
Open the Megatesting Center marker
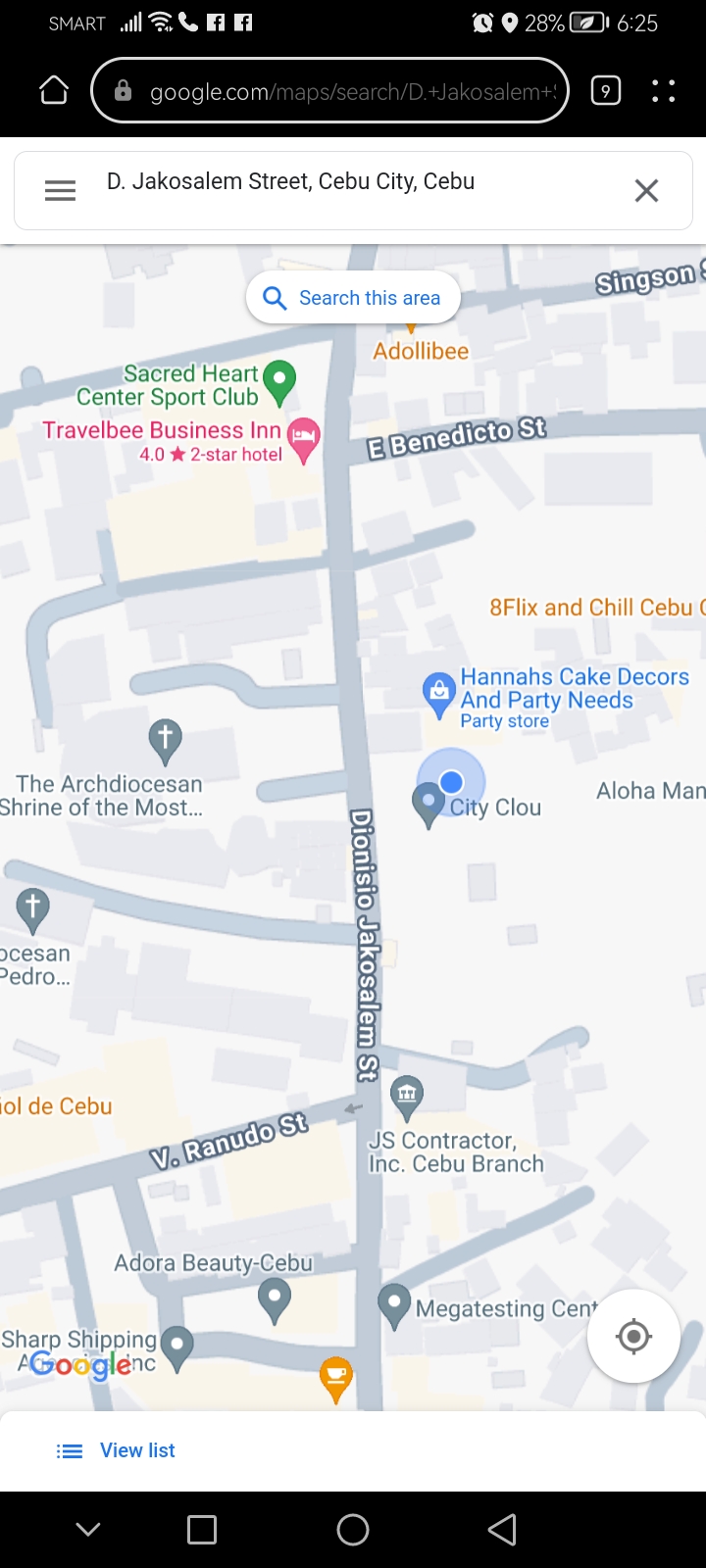coord(394,1303)
